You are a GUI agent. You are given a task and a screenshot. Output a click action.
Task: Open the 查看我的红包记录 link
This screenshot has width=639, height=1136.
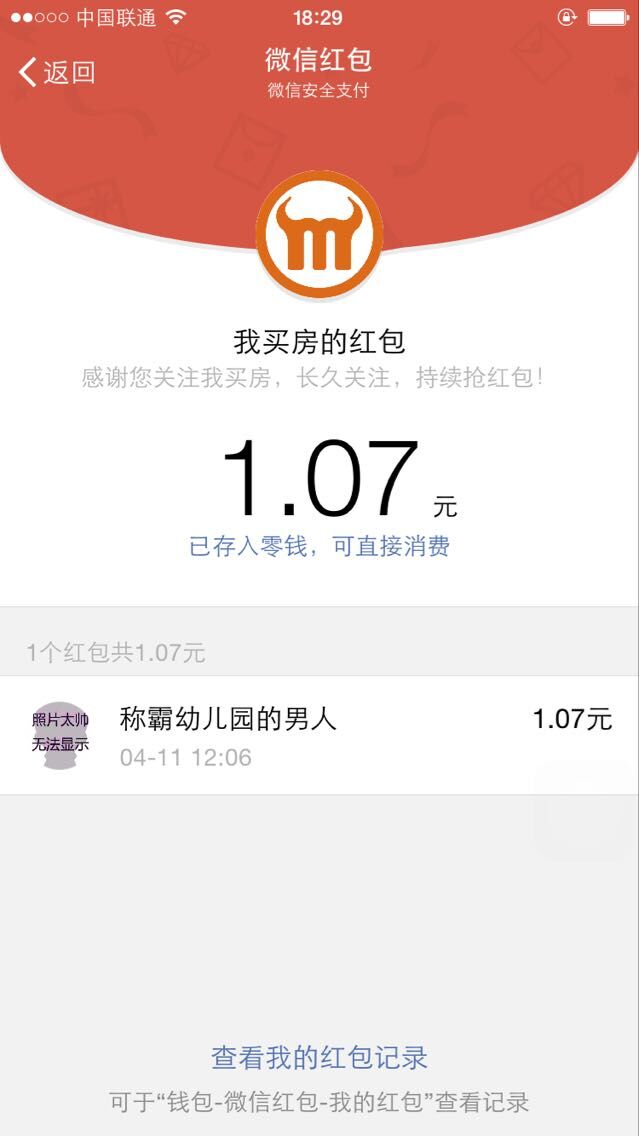point(319,1057)
